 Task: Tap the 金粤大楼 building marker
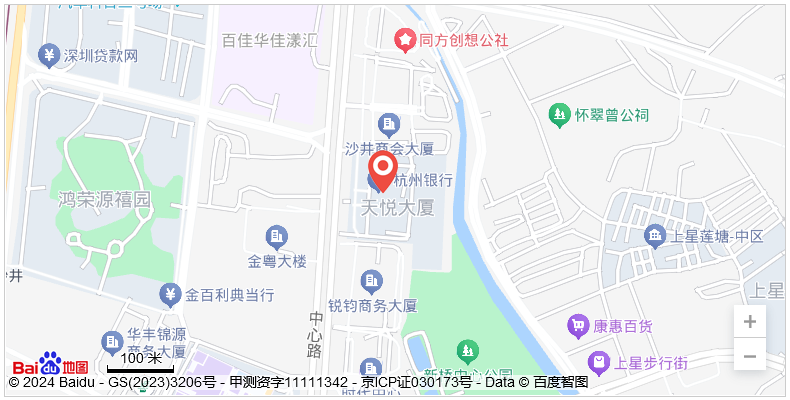tap(277, 237)
